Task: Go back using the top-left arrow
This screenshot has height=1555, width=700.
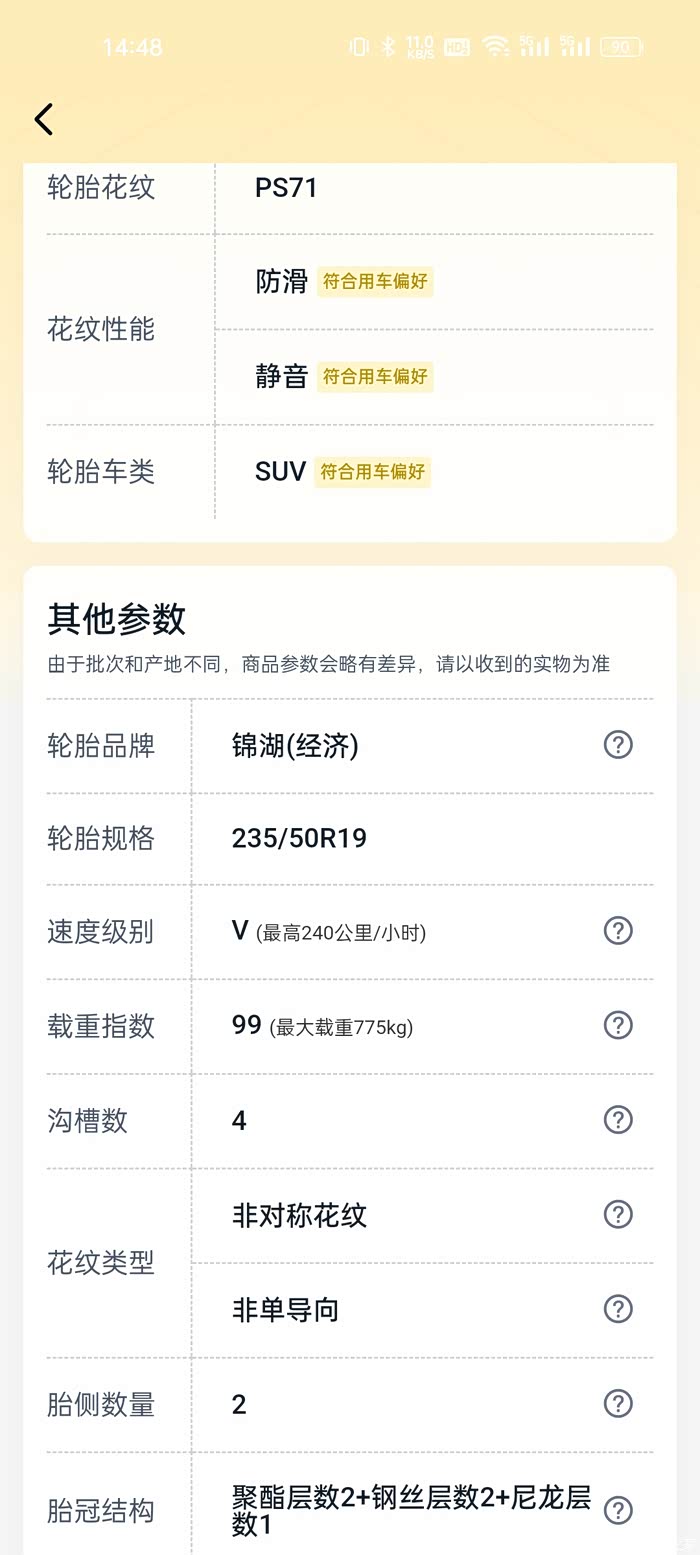Action: [x=43, y=119]
